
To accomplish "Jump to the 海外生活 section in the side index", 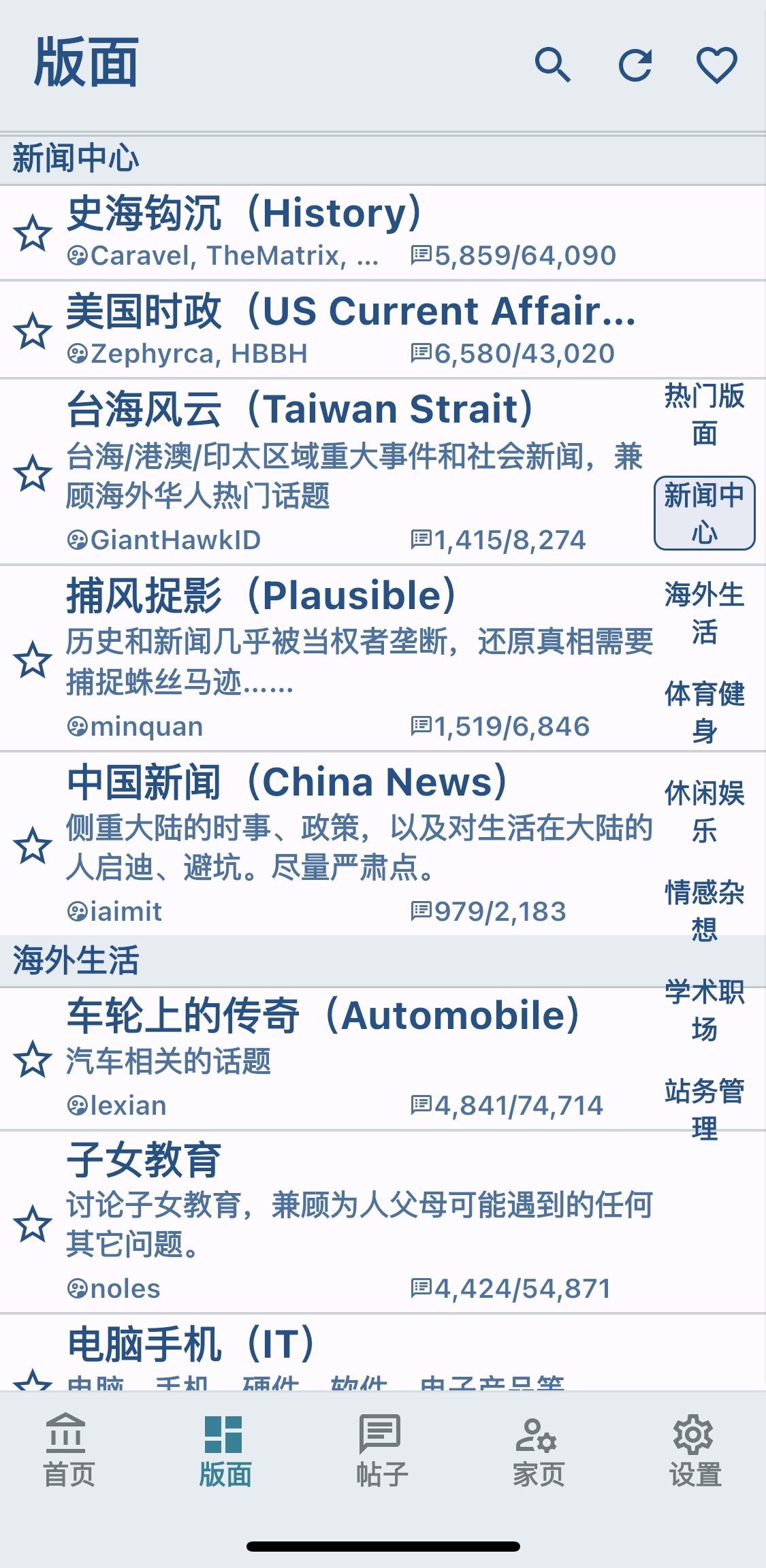I will 705,612.
